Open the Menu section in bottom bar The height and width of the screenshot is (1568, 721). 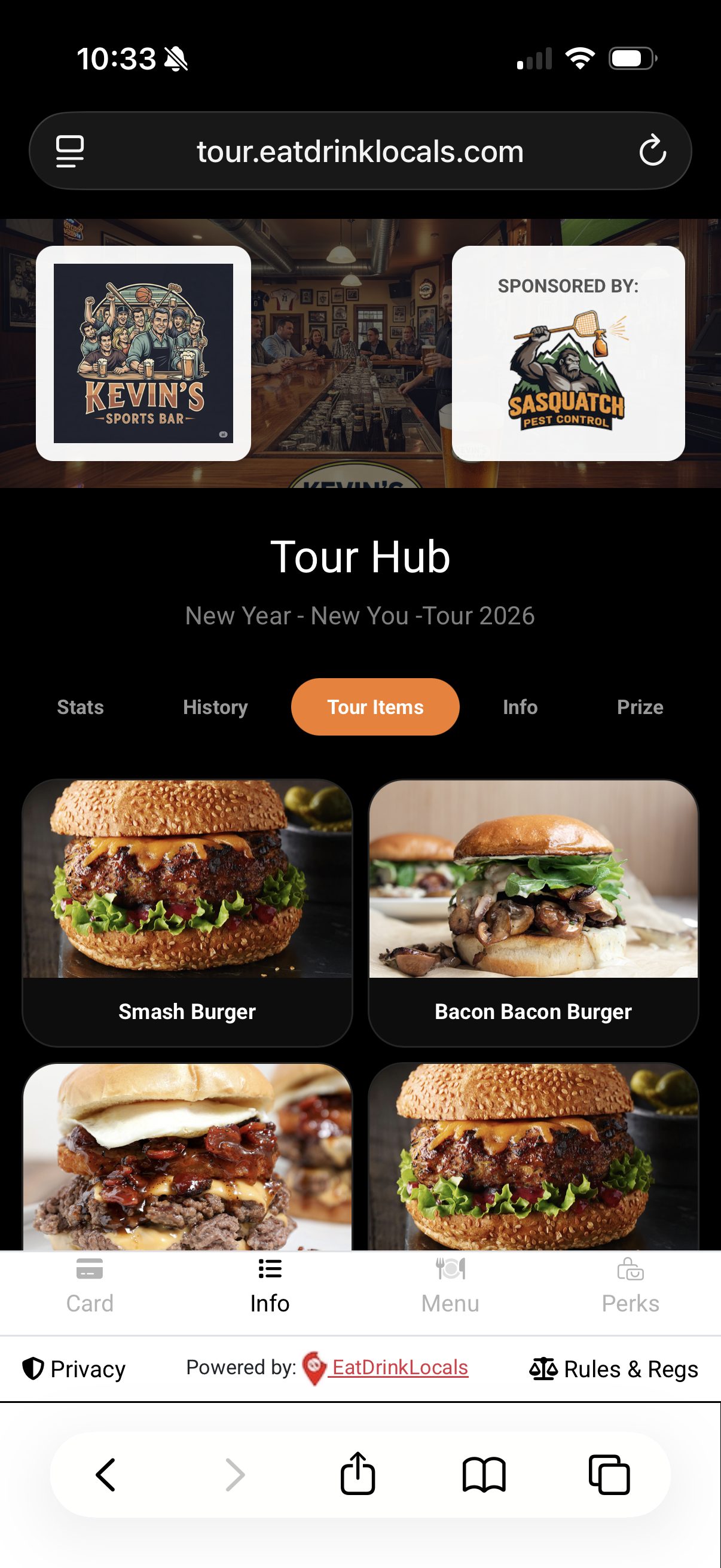(x=450, y=1286)
